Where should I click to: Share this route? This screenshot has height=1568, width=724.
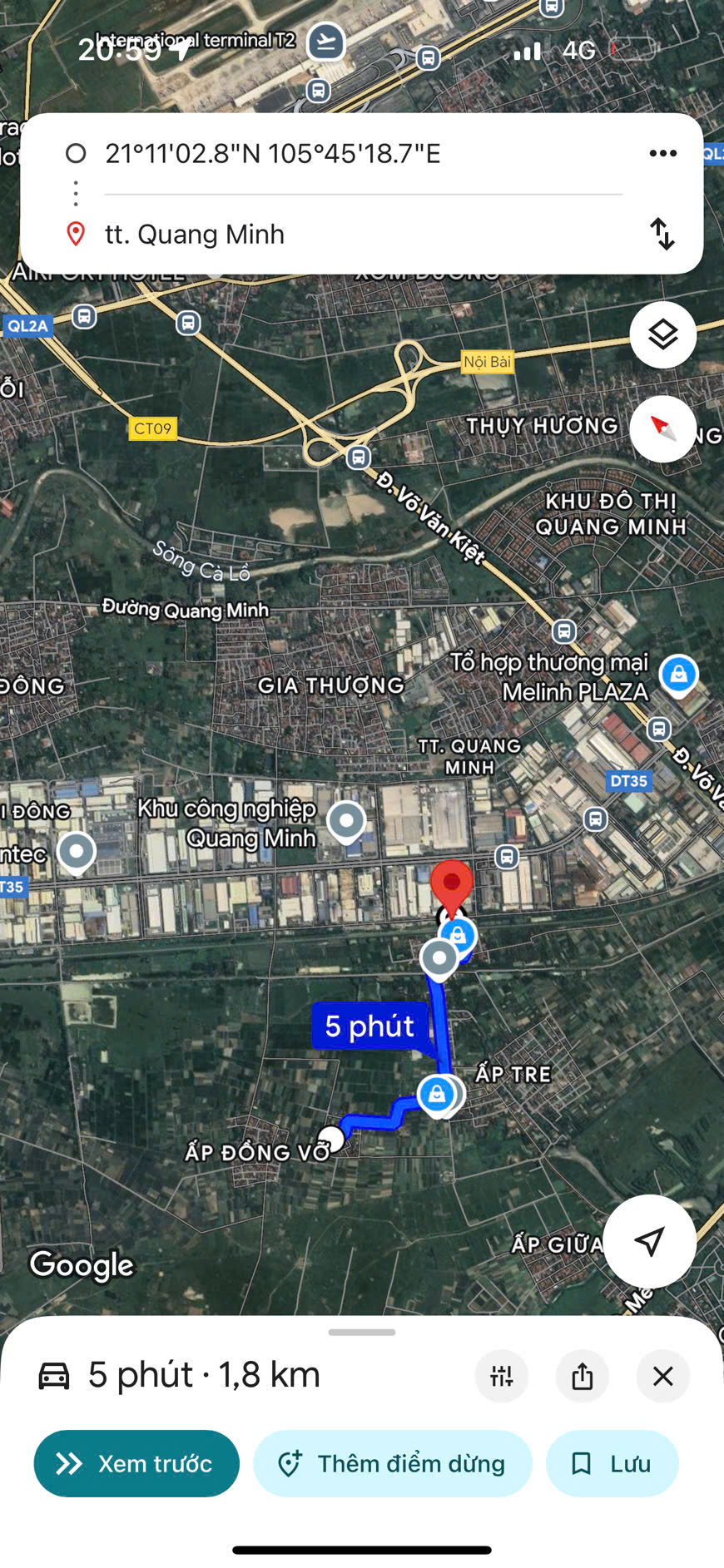(583, 1376)
